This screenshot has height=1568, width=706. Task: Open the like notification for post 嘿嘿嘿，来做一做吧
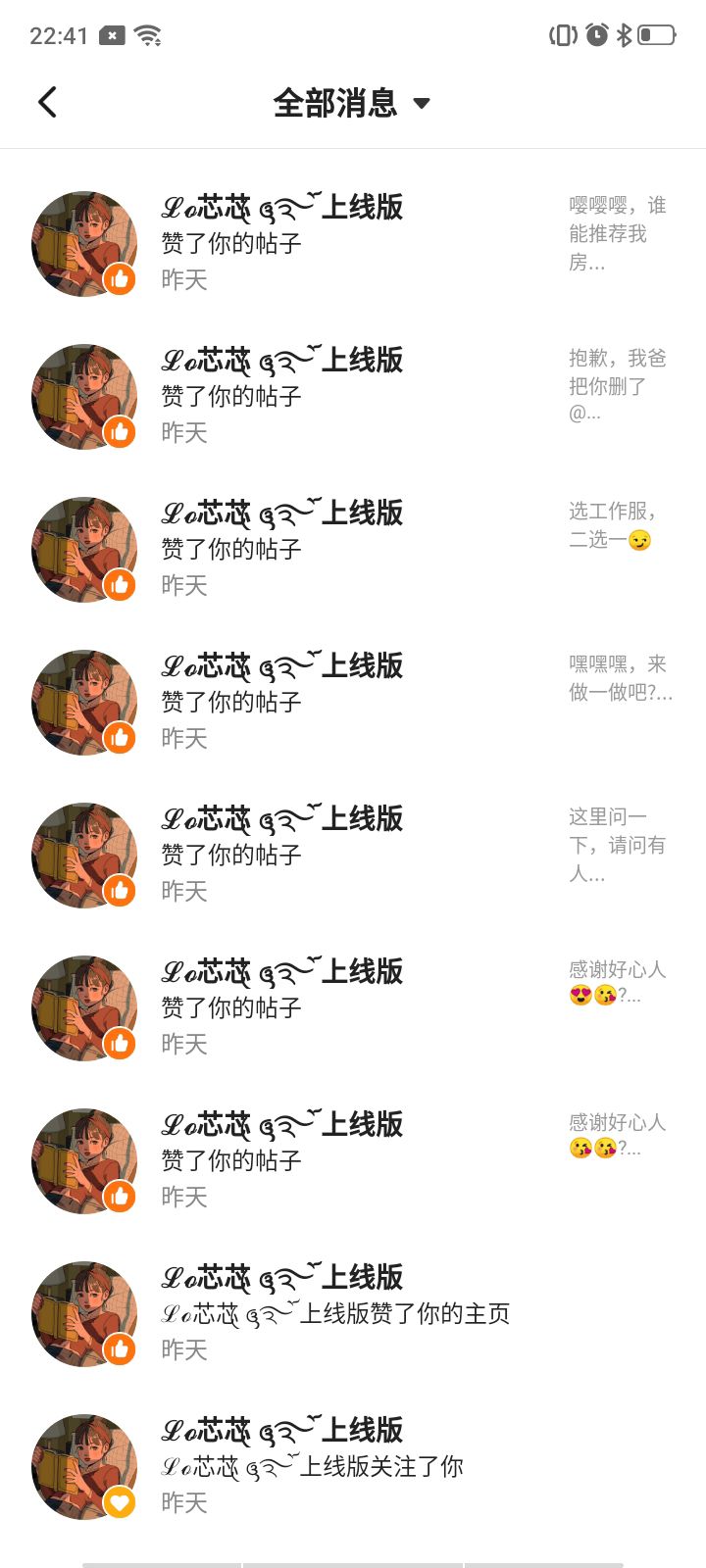click(353, 702)
